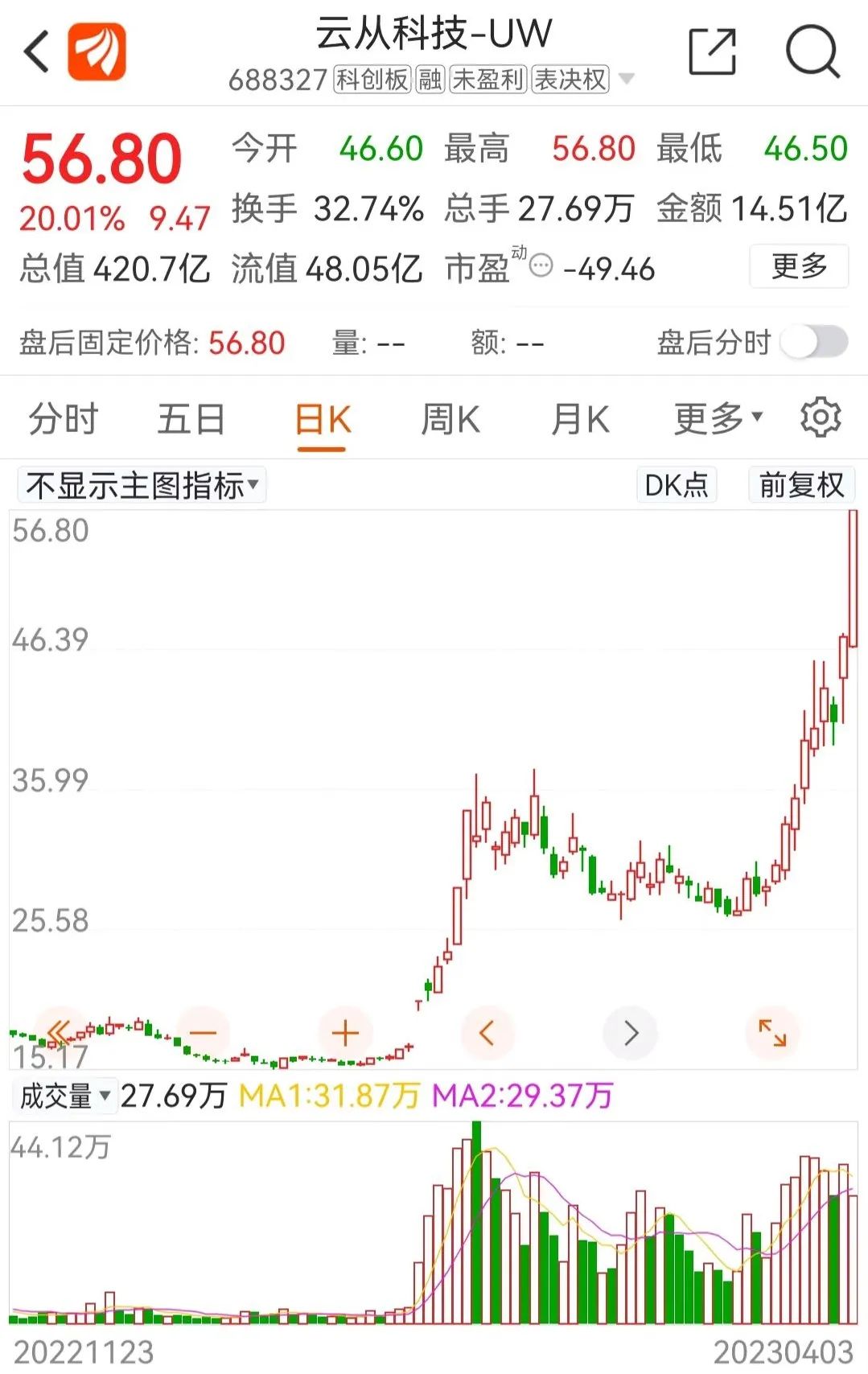Viewport: 868px width, 1374px height.
Task: Share this stock page
Action: click(x=713, y=51)
